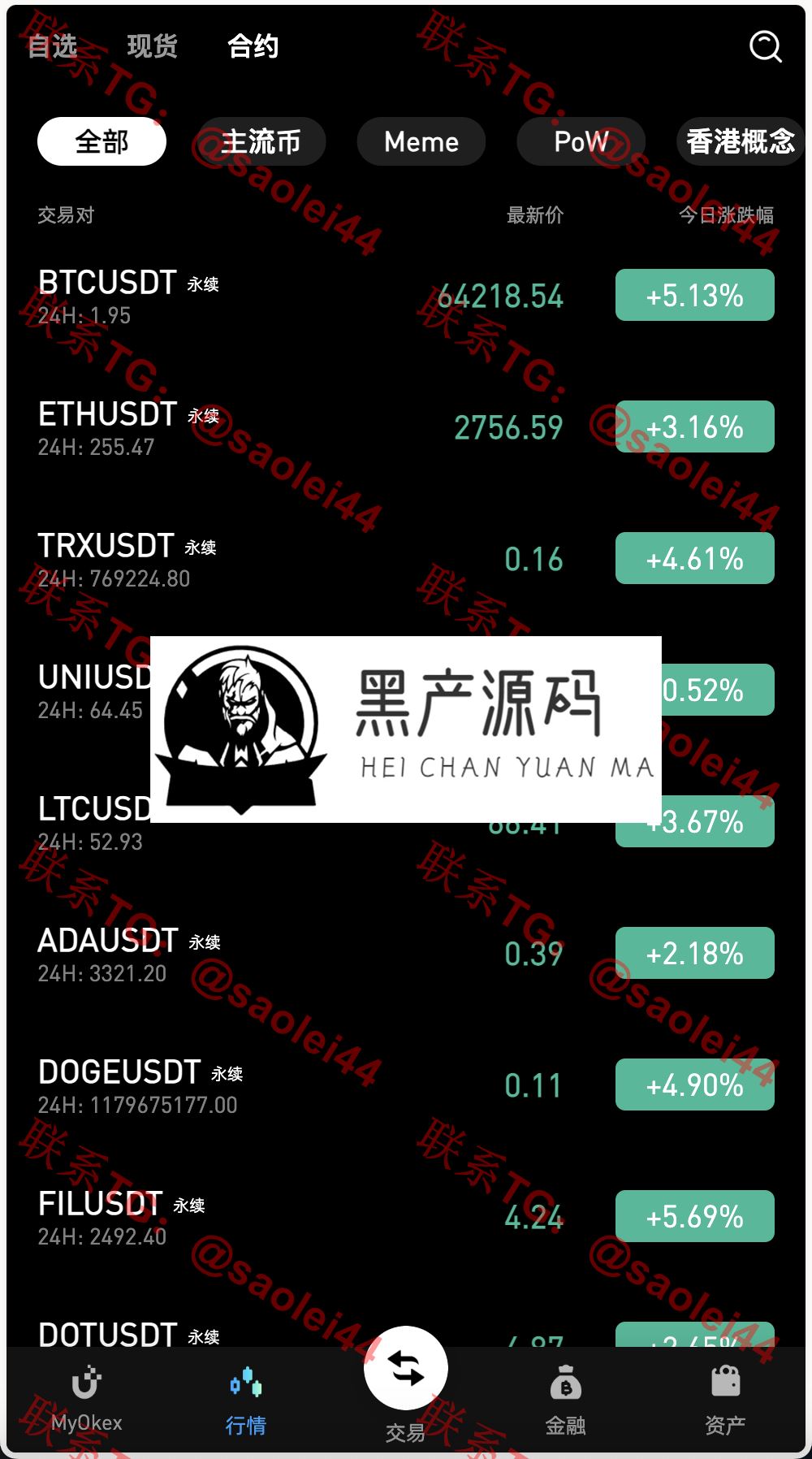This screenshot has width=812, height=1459.
Task: Tap the 行情 bottom navigation tab
Action: click(x=245, y=1399)
